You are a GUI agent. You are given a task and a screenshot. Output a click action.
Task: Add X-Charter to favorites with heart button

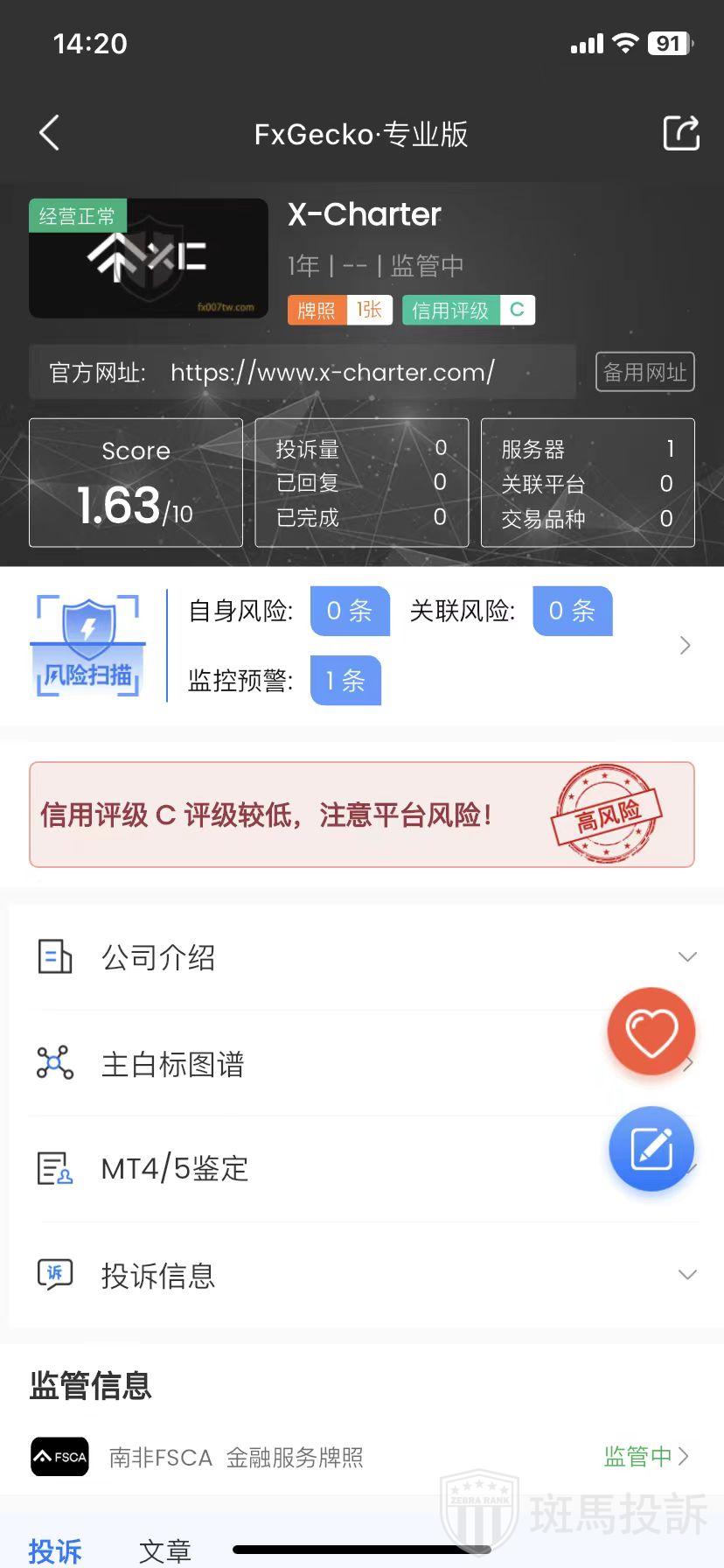tap(651, 1032)
